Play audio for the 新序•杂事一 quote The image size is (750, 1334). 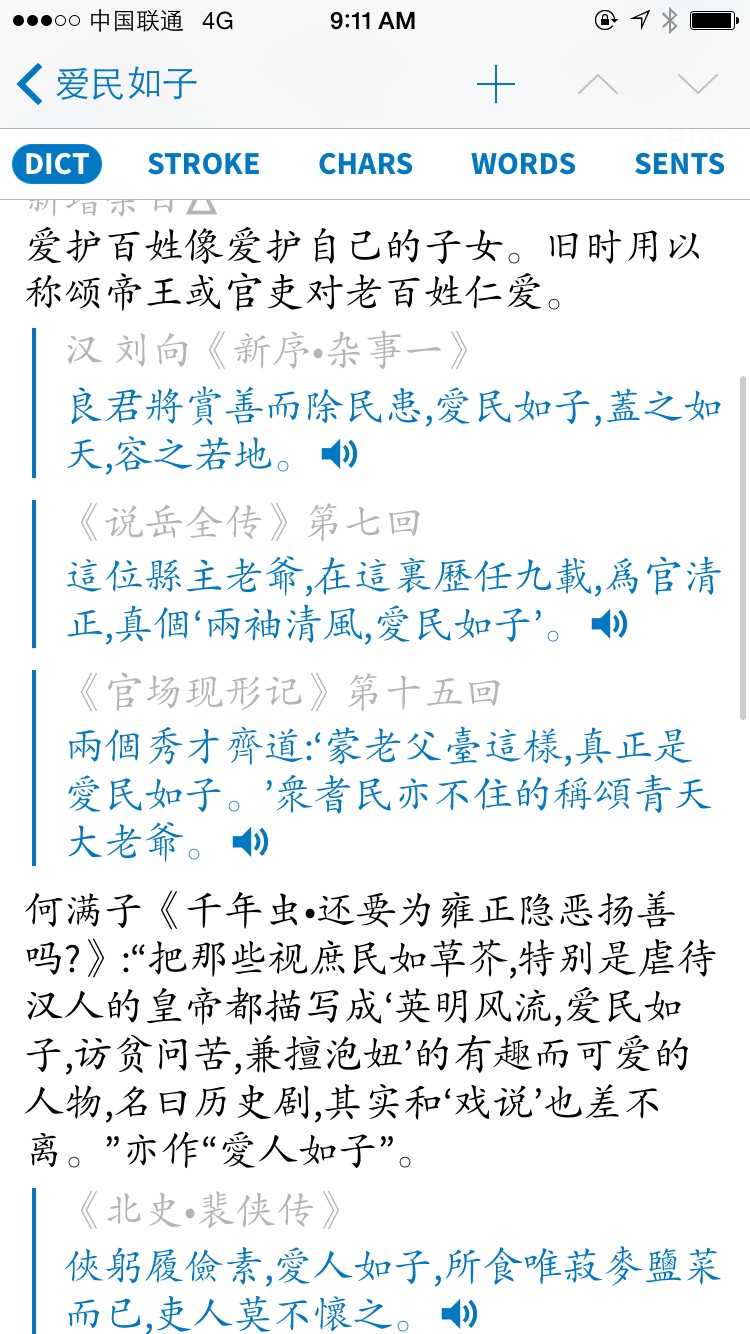click(339, 456)
